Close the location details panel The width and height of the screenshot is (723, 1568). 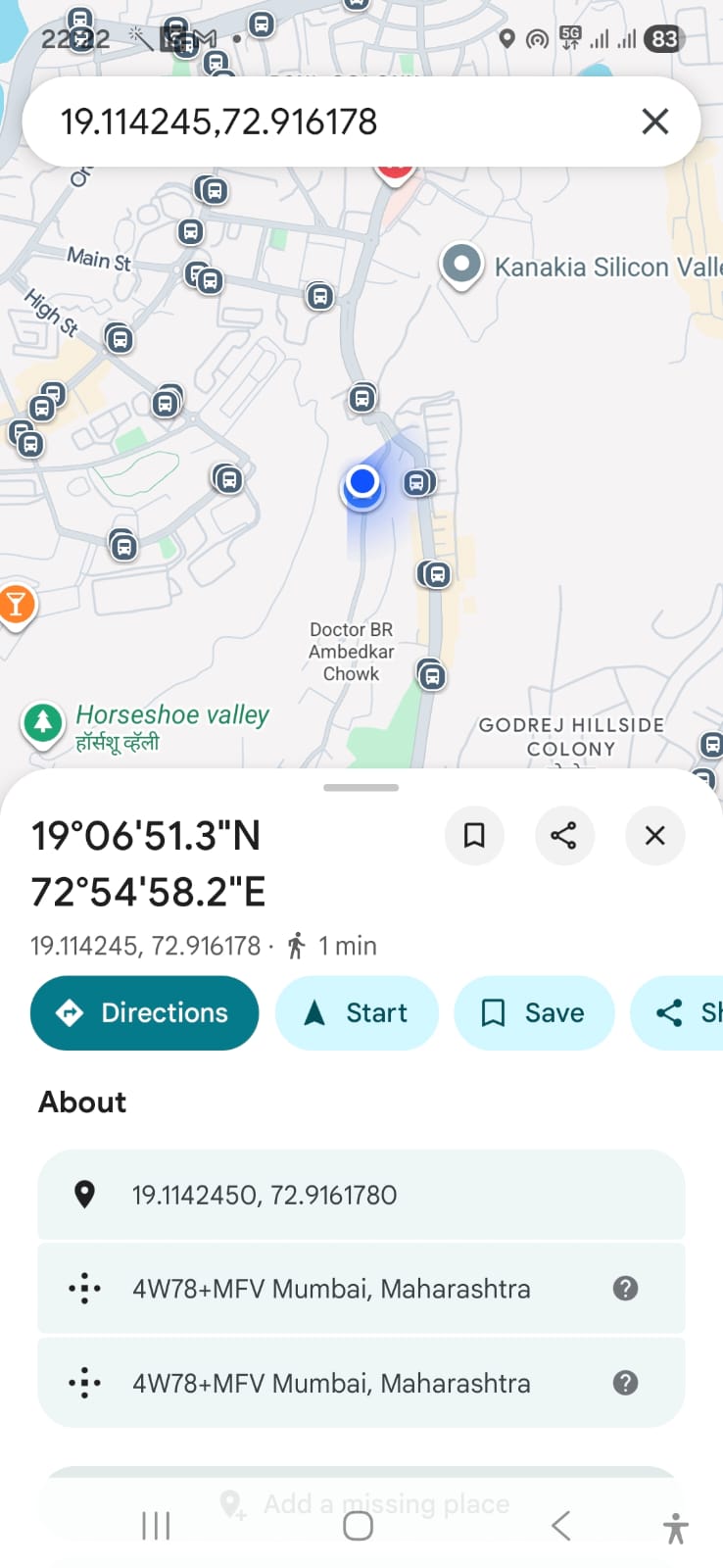click(x=654, y=835)
